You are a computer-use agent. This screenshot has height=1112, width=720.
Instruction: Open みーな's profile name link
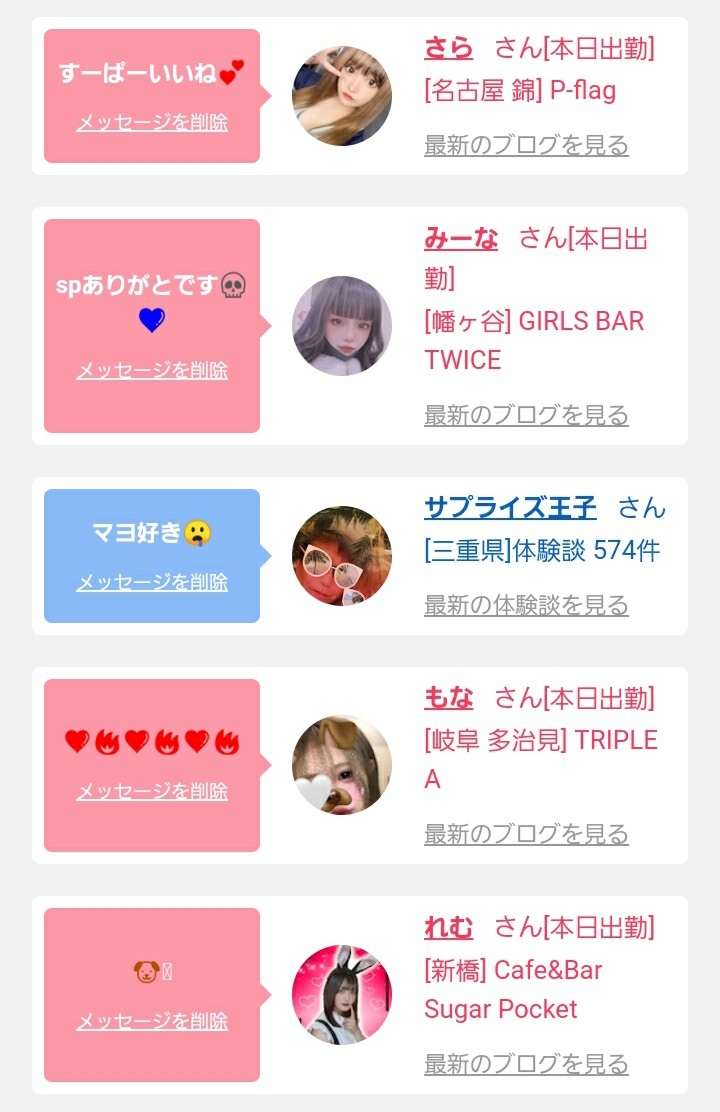pyautogui.click(x=461, y=238)
